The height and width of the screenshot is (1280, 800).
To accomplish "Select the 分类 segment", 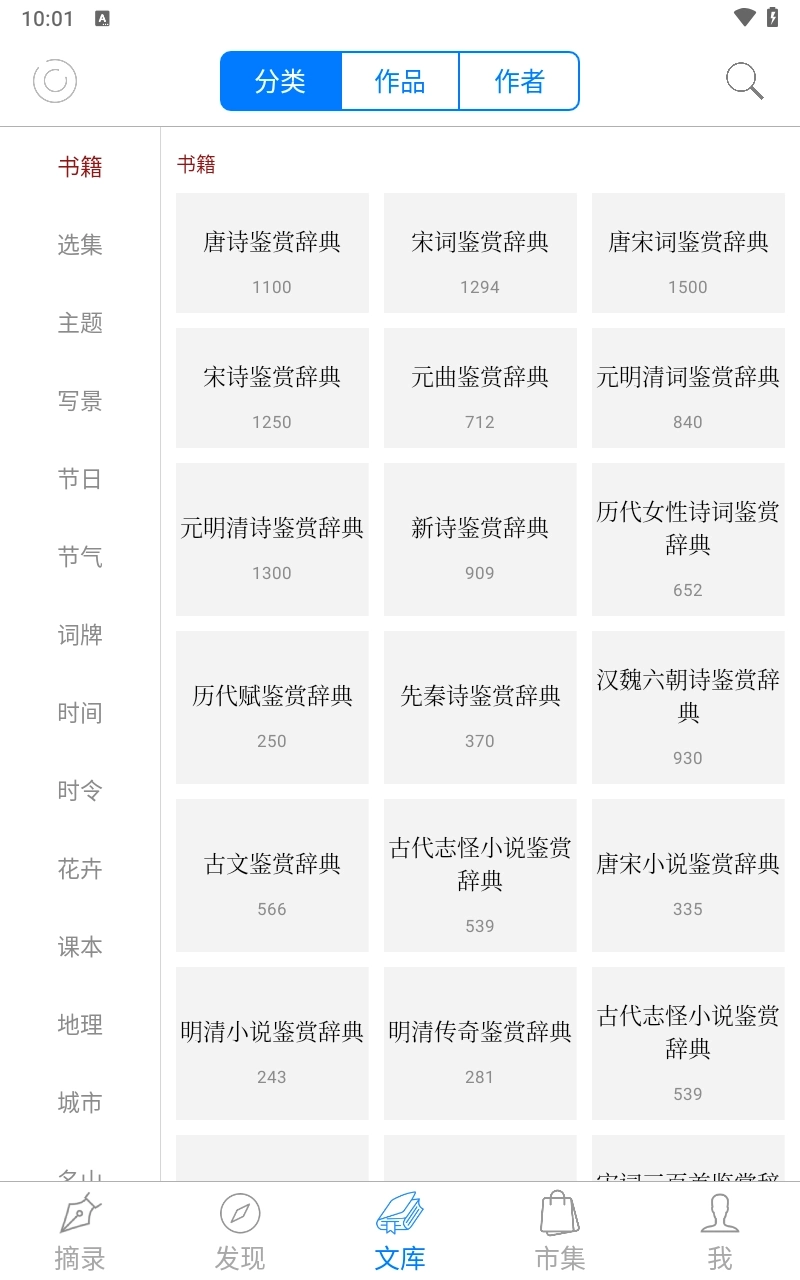I will (x=281, y=81).
